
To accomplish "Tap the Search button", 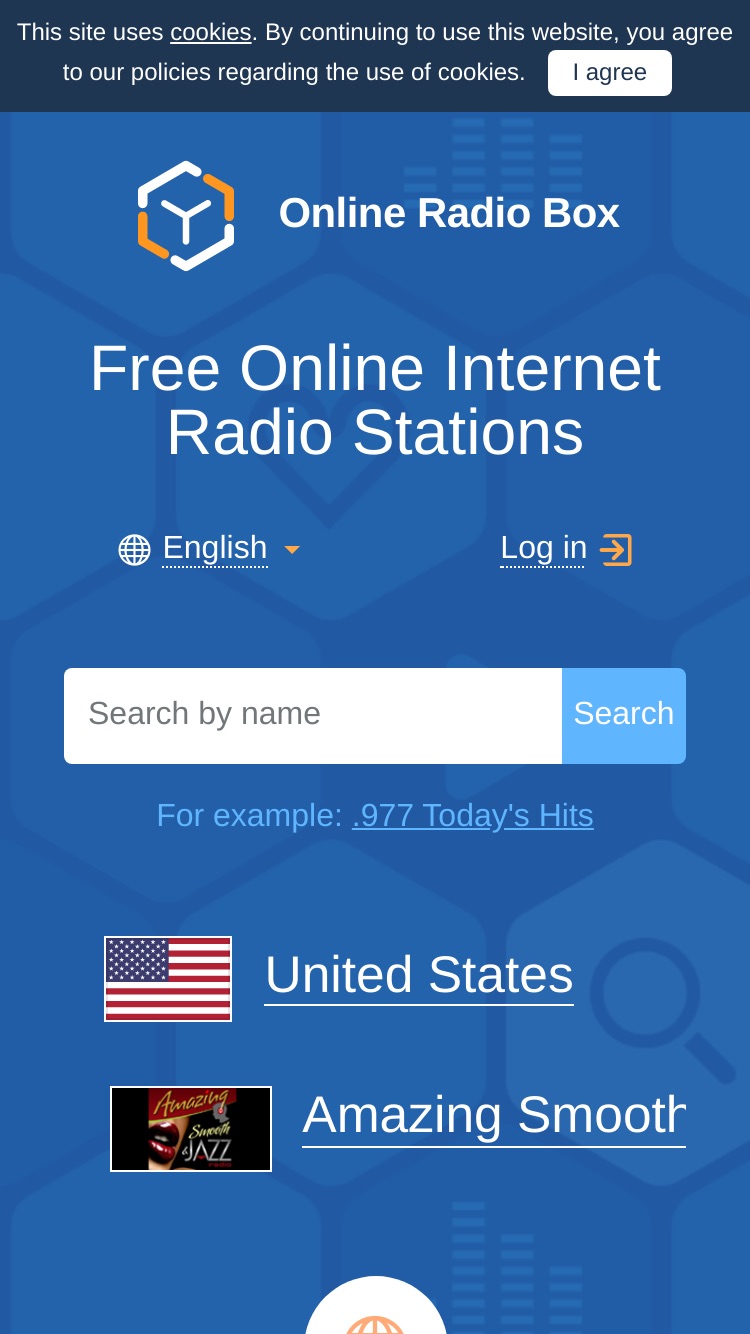I will 624,716.
